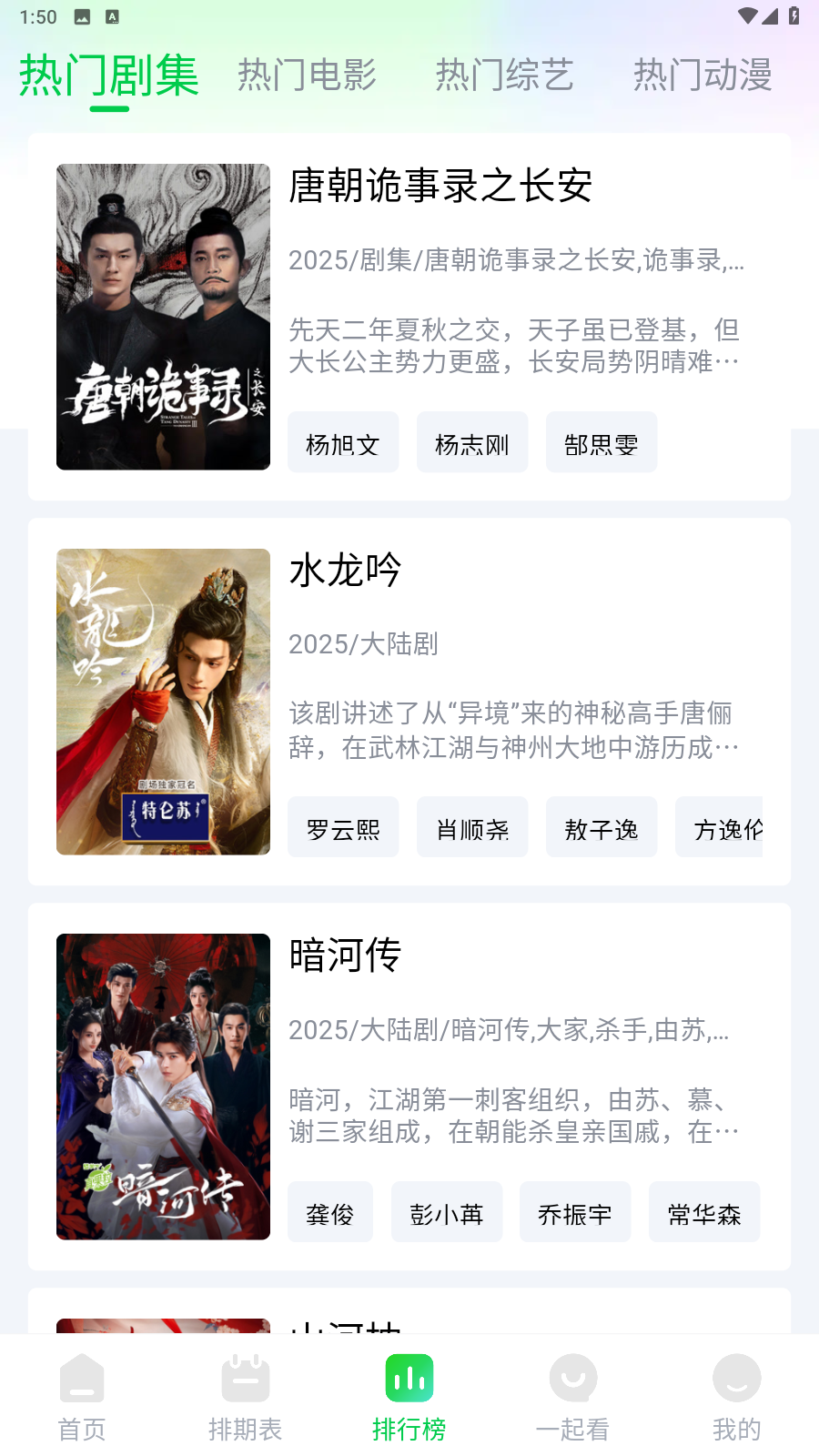Switch to the 热门综艺 tab
The width and height of the screenshot is (819, 1456).
pos(504,75)
